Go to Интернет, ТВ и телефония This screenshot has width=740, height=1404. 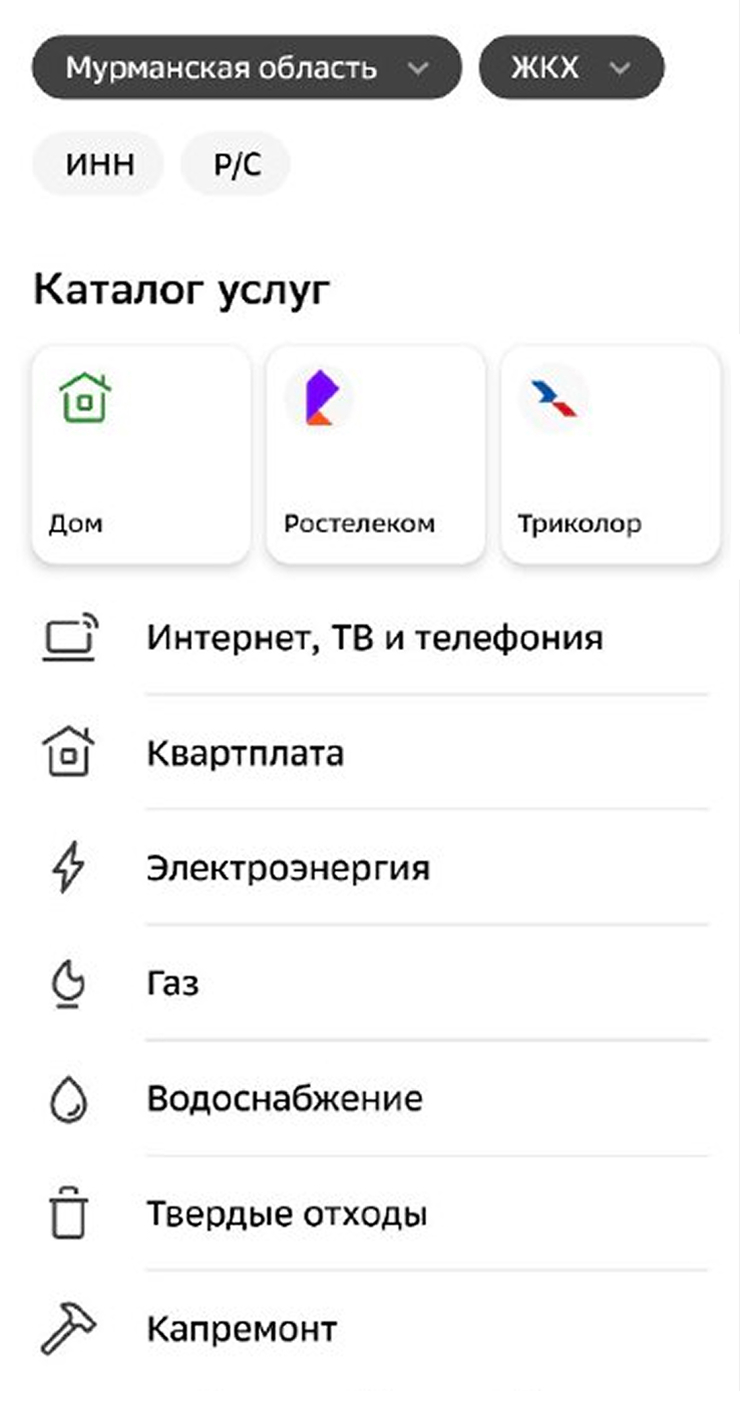point(374,638)
